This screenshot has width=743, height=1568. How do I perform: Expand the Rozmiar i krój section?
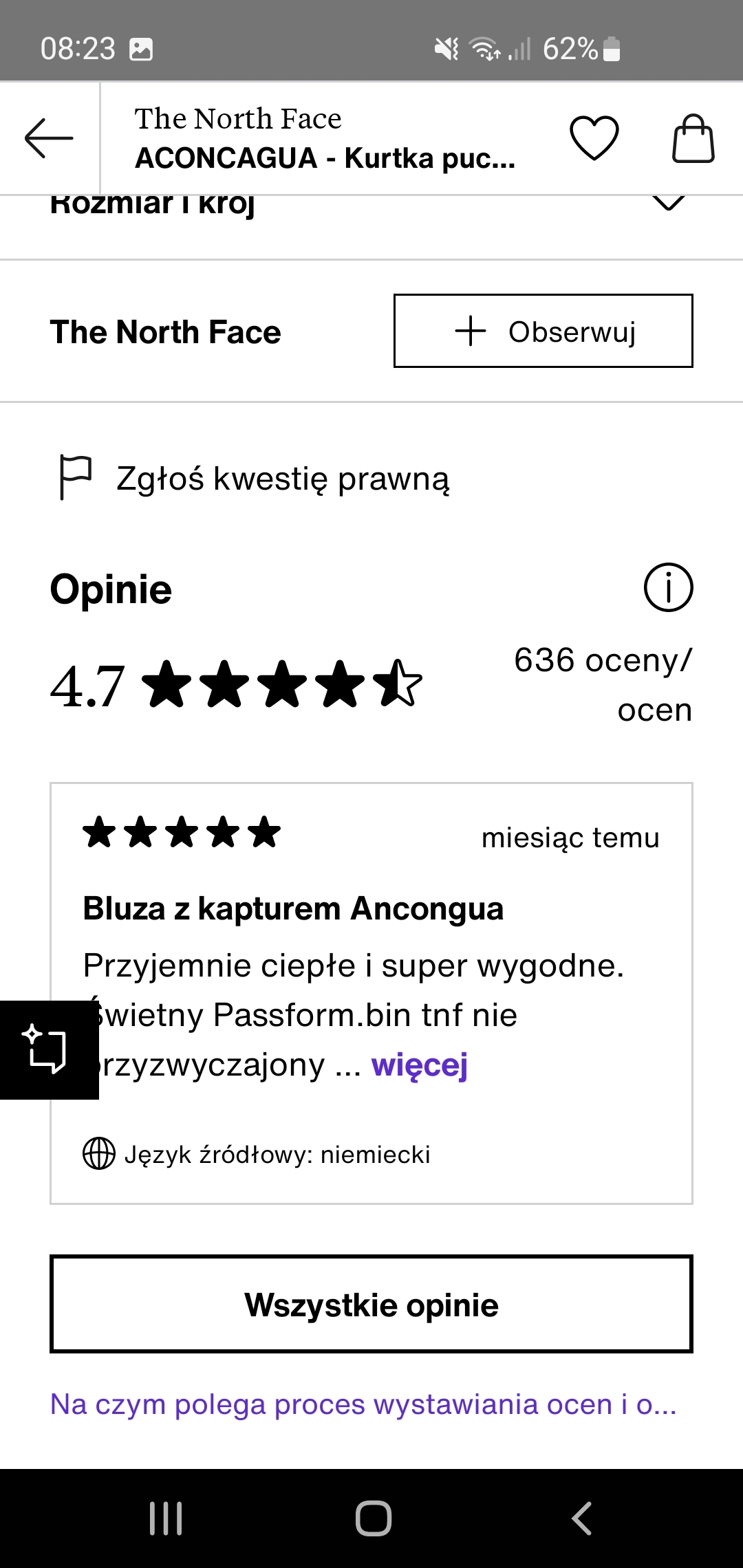point(667,204)
